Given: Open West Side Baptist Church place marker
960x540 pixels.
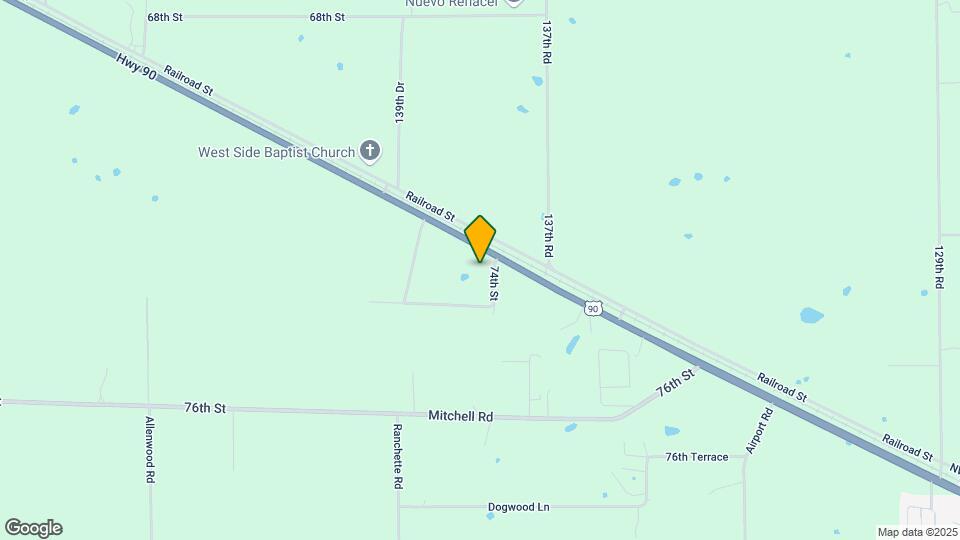Looking at the screenshot, I should pos(370,152).
